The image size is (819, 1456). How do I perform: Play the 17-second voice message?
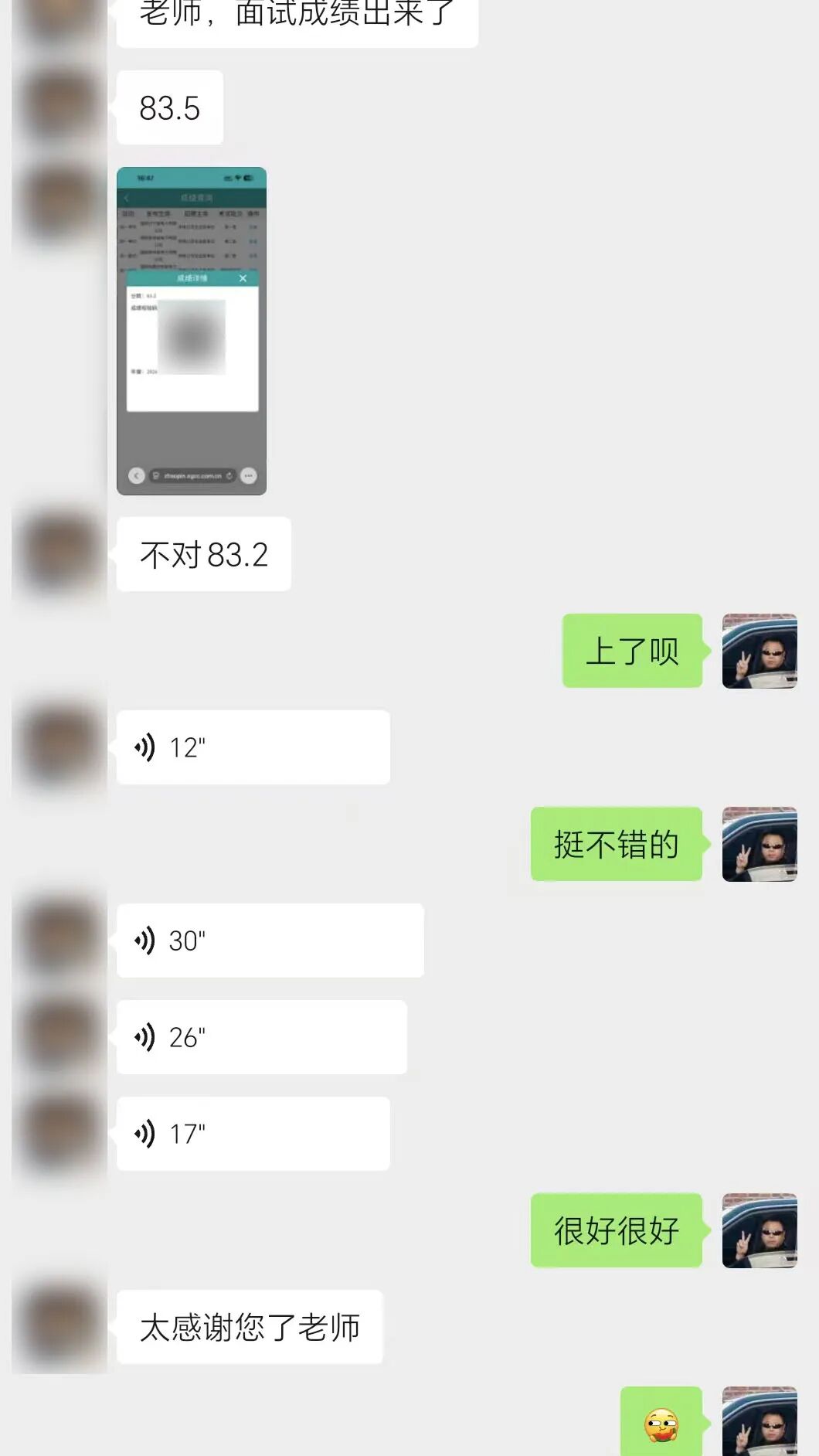point(253,1134)
